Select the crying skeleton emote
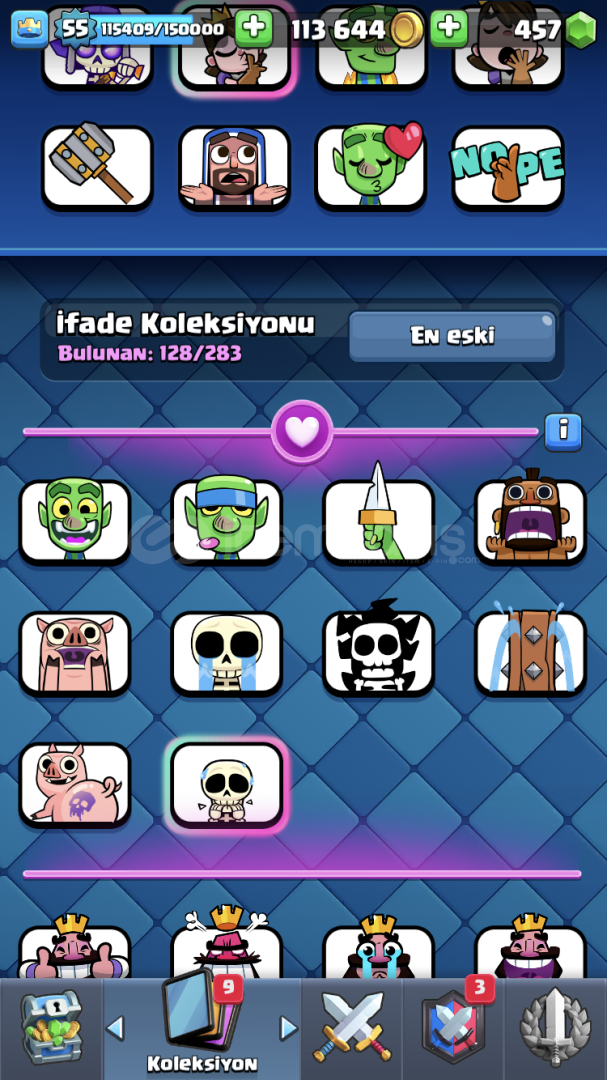 [227, 653]
